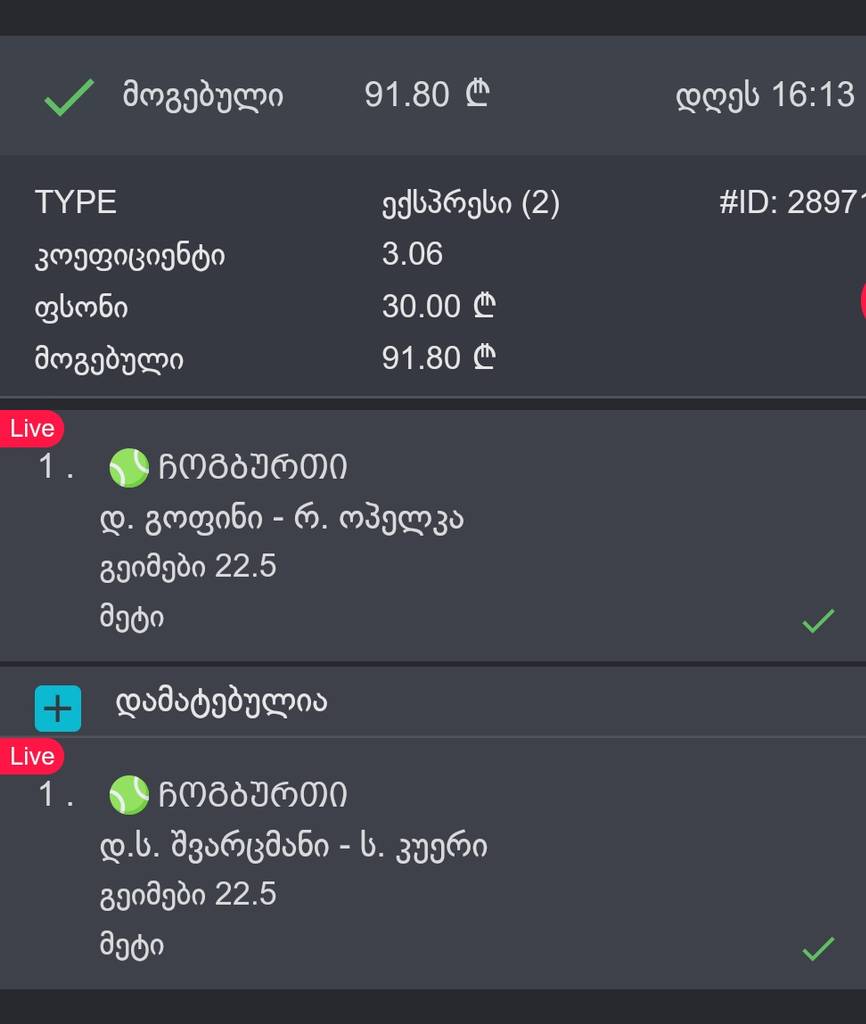Select the tennis ball icon on second match
Image resolution: width=866 pixels, height=1024 pixels.
coord(129,794)
